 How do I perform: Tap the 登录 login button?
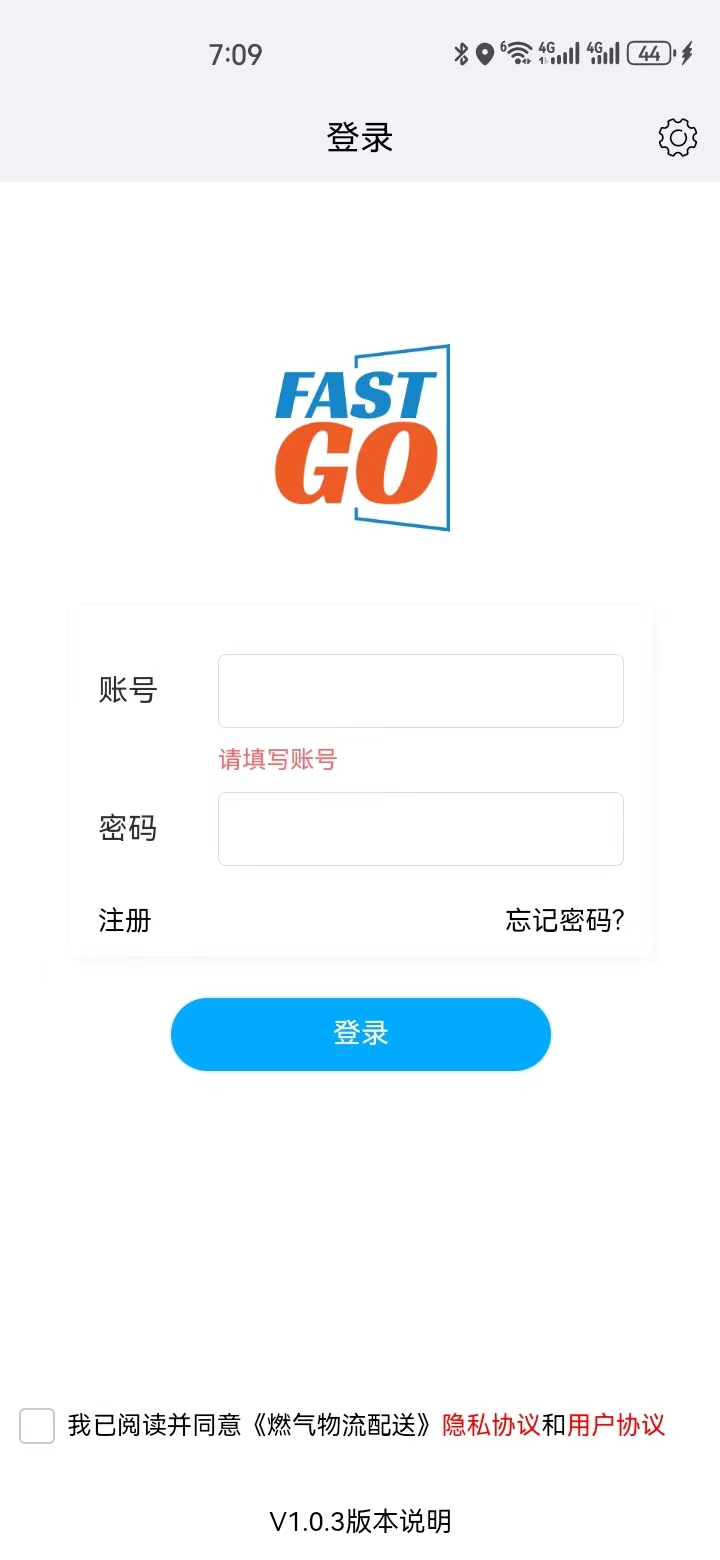click(x=360, y=1034)
